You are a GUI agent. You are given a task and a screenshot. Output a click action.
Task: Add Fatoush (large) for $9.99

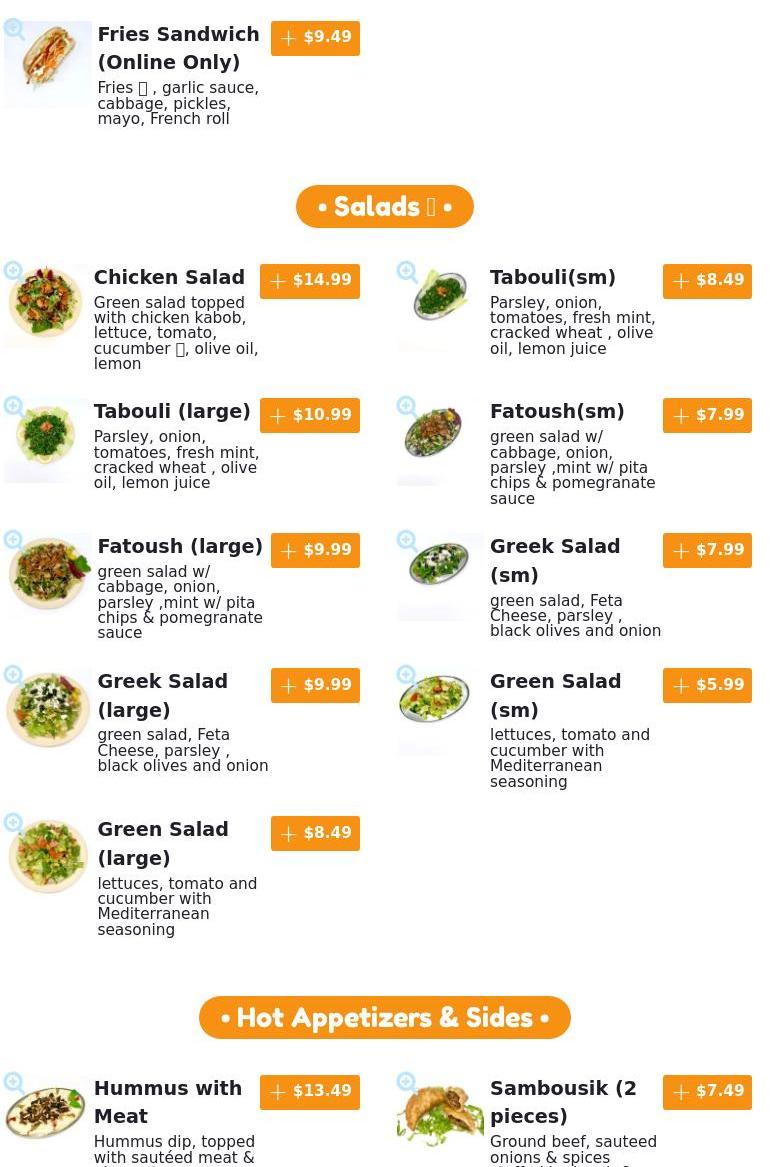pyautogui.click(x=315, y=550)
